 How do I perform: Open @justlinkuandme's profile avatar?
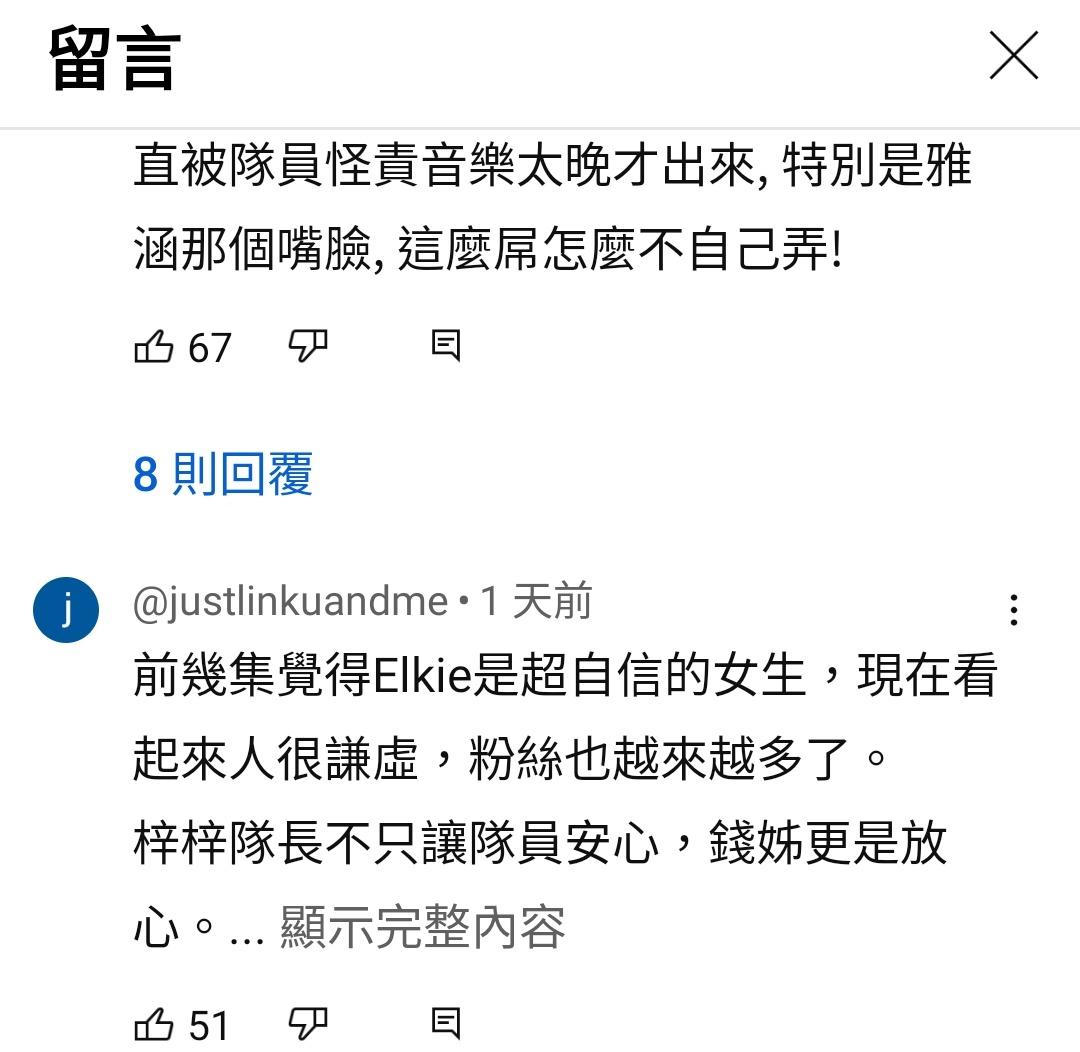click(x=66, y=610)
